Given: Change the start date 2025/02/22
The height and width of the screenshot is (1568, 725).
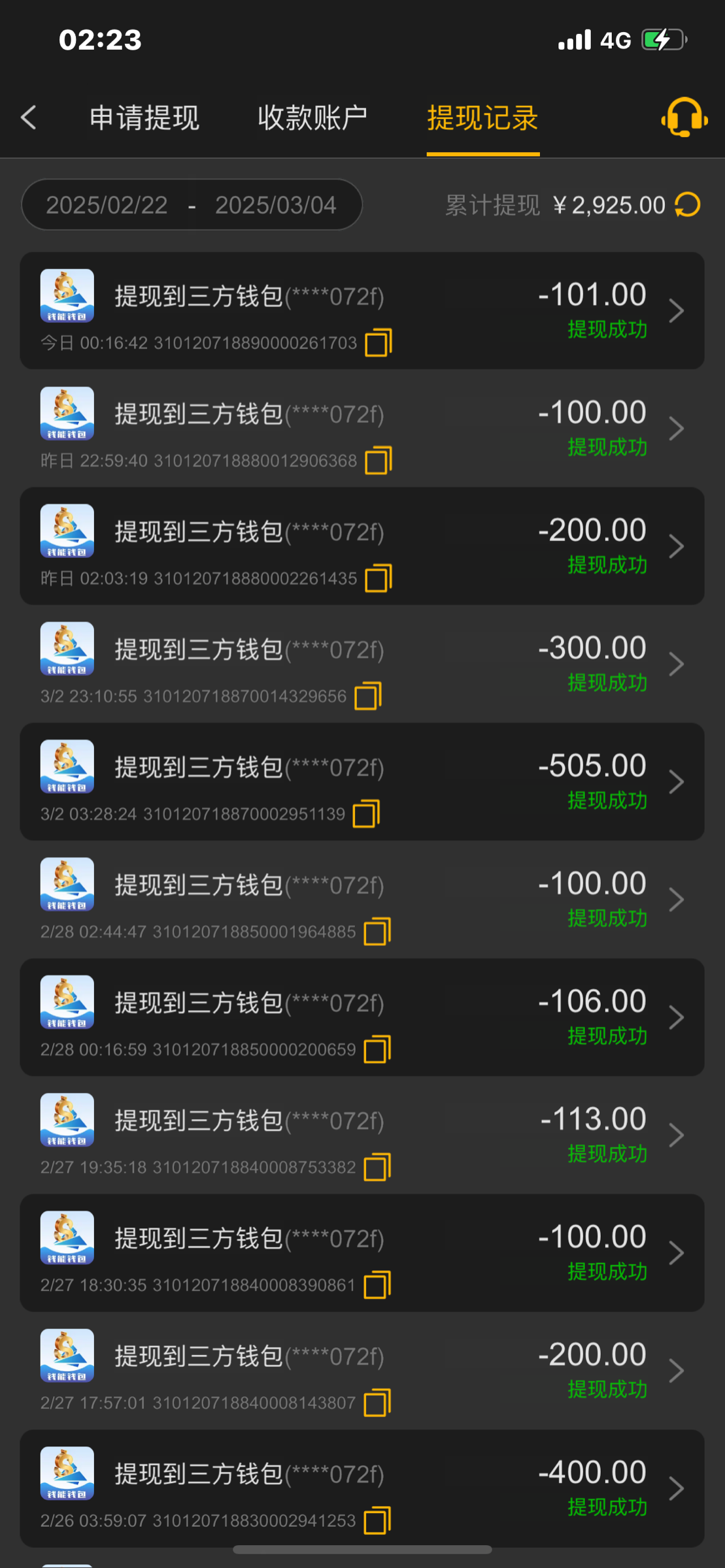Looking at the screenshot, I should click(x=107, y=205).
